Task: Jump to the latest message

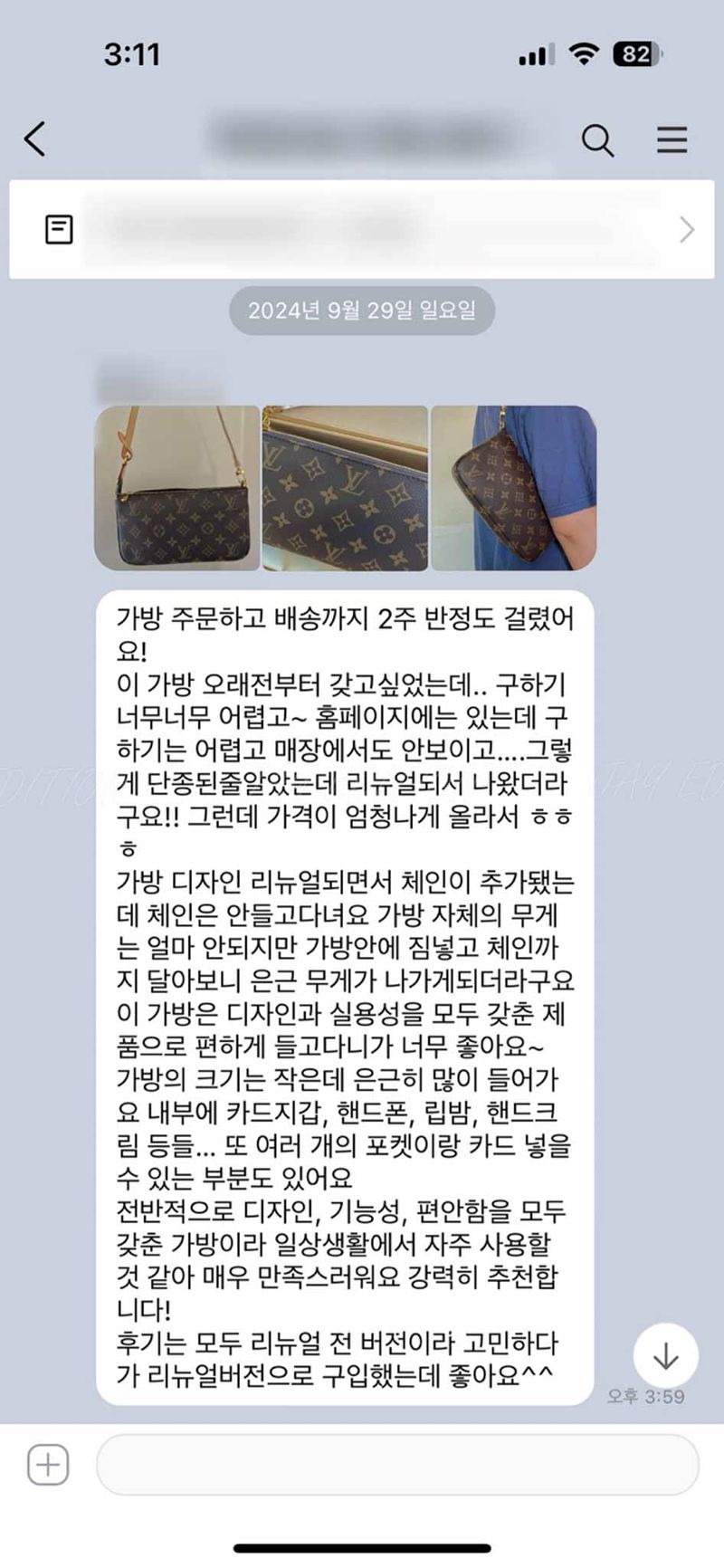Action: coord(666,1355)
